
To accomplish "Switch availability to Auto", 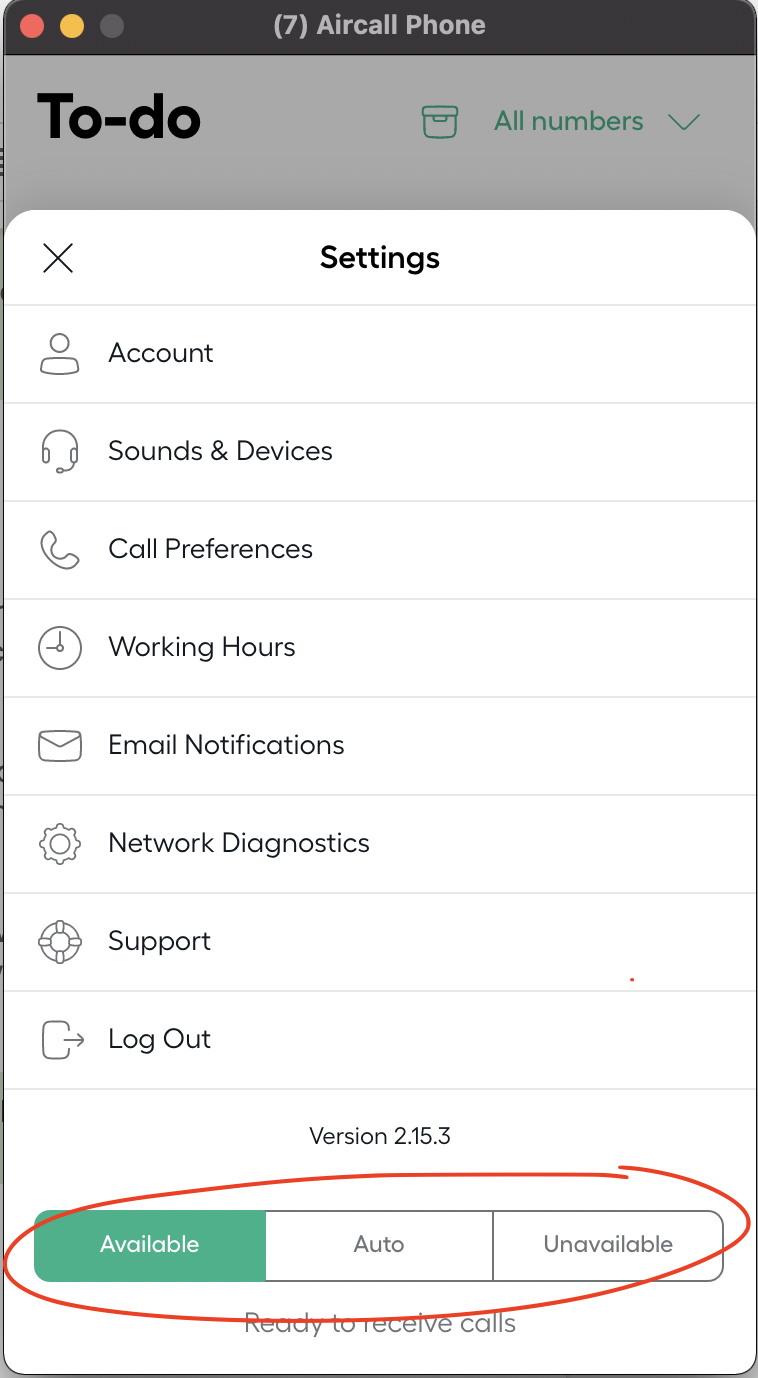I will point(379,1245).
